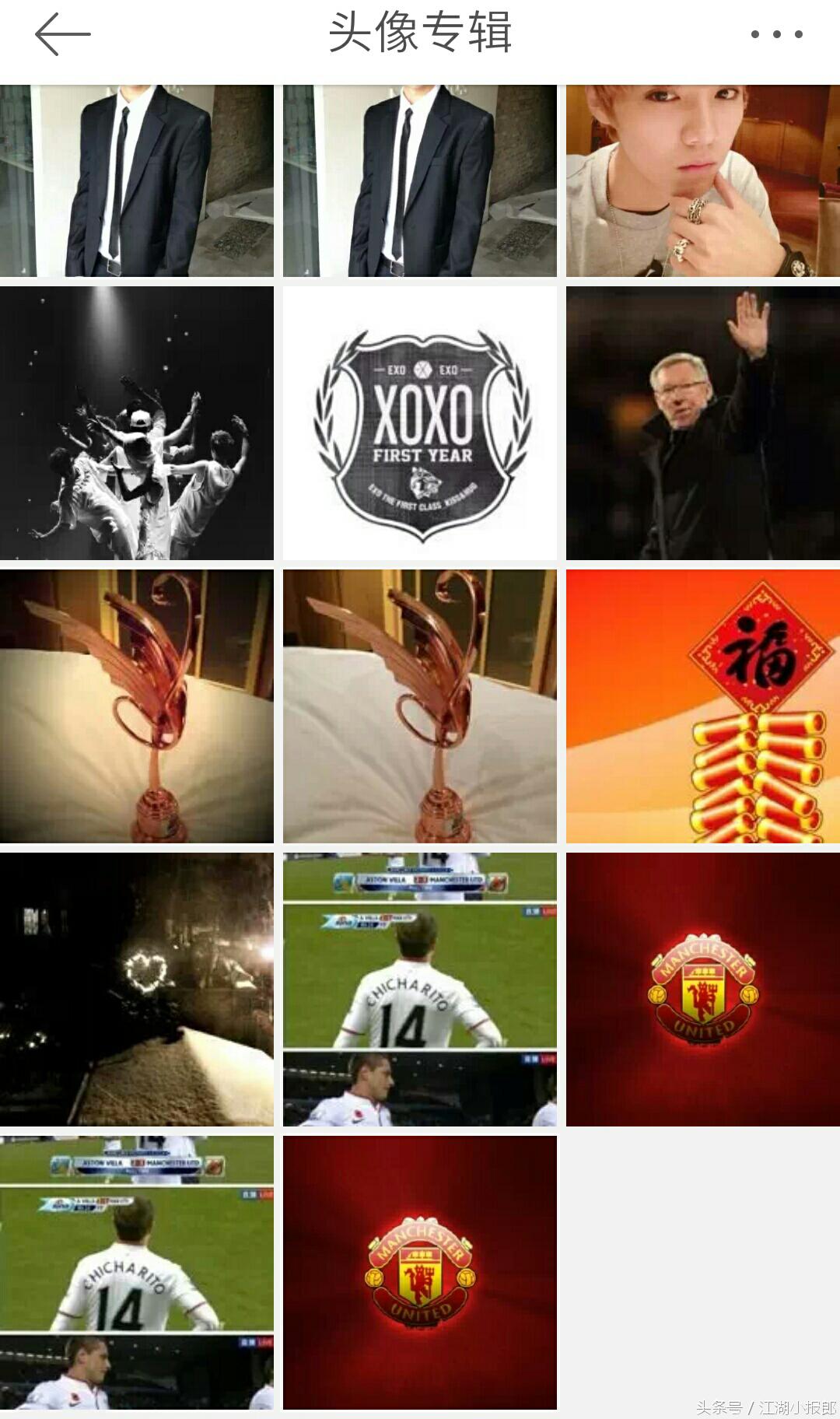The height and width of the screenshot is (1419, 840).
Task: Go back from the 头像专辑 album
Action: (x=62, y=34)
